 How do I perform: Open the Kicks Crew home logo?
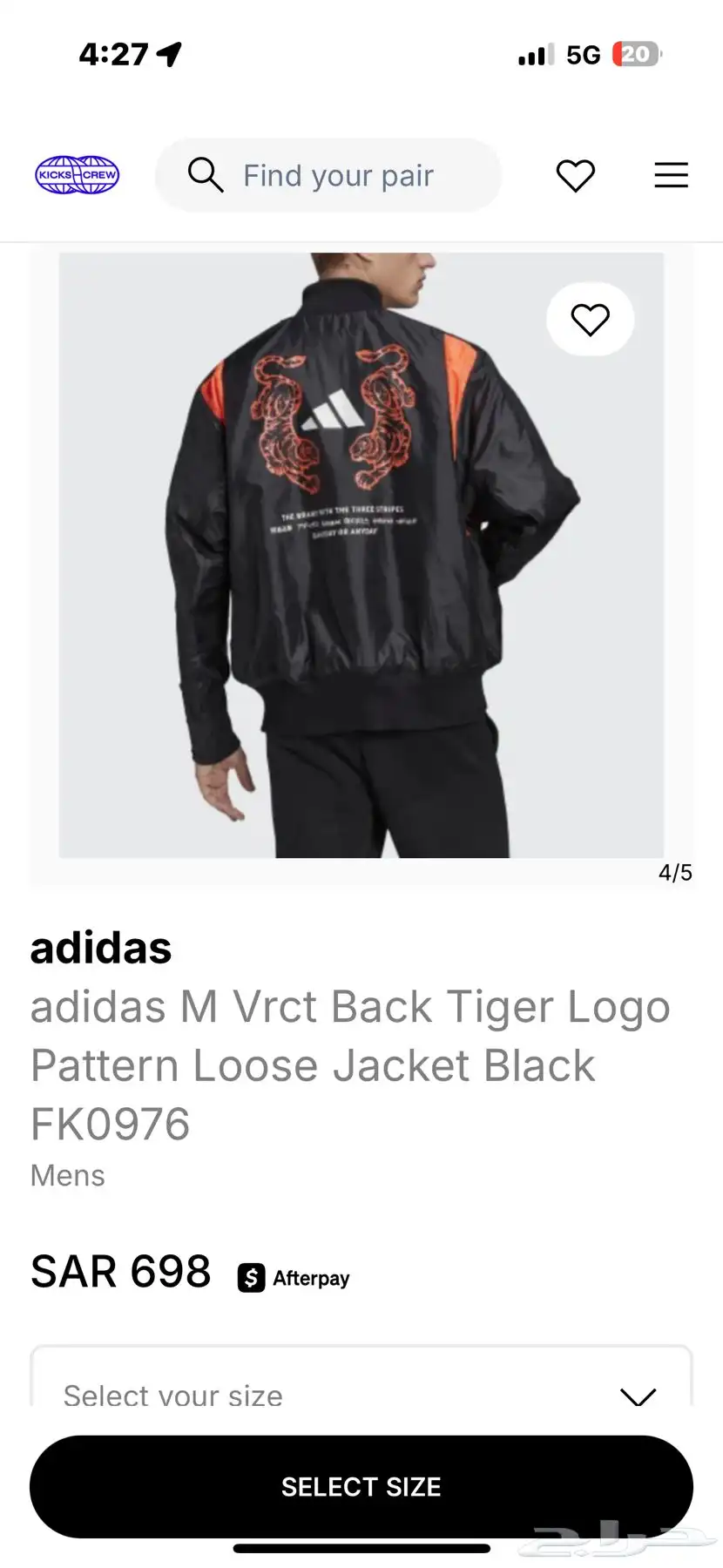pos(77,175)
